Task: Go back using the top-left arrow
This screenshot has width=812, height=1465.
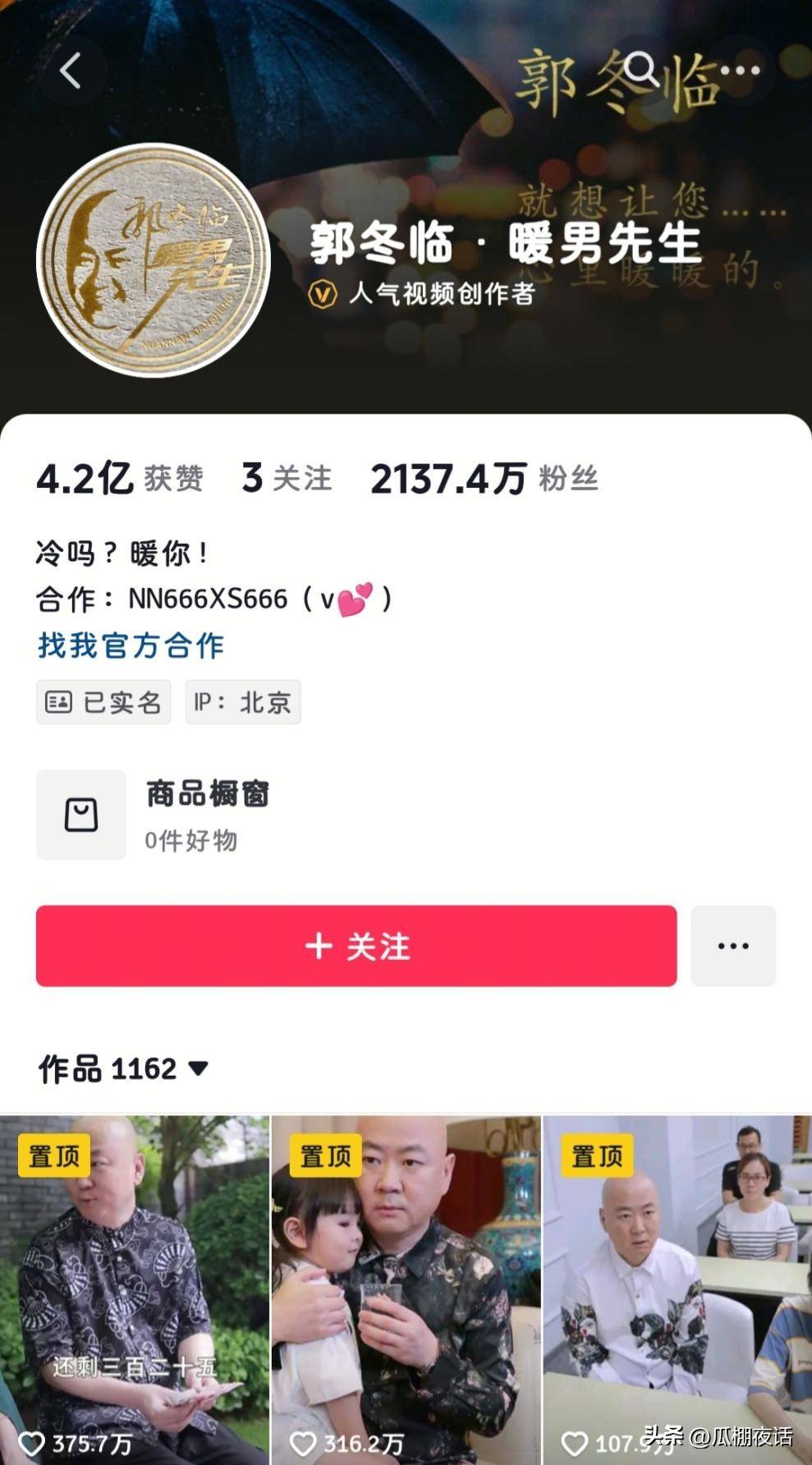Action: point(71,71)
